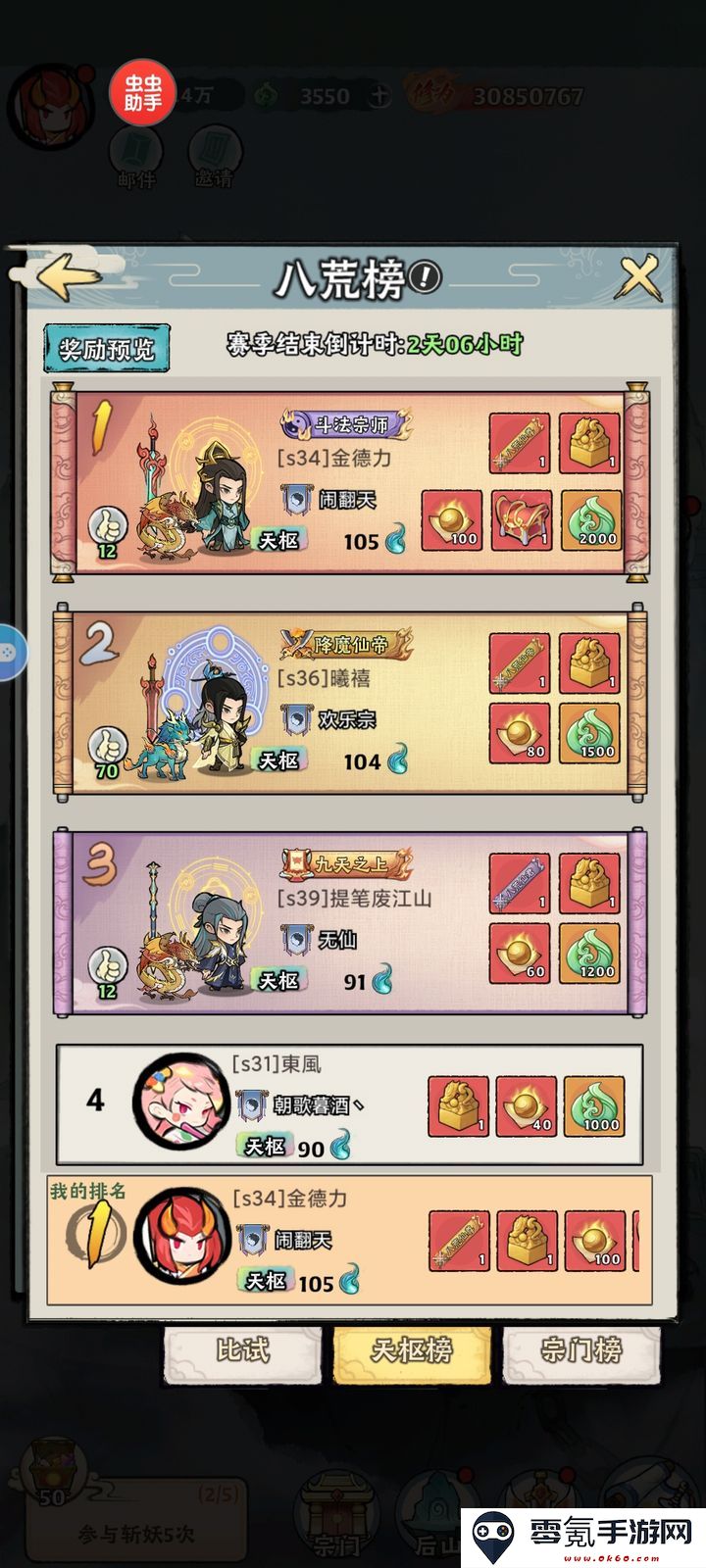Switch to the 比试 tab

242,1350
